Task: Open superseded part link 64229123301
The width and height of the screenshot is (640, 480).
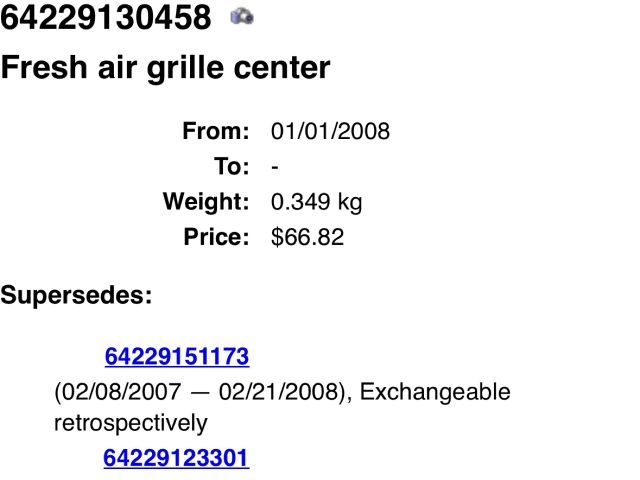Action: 176,458
